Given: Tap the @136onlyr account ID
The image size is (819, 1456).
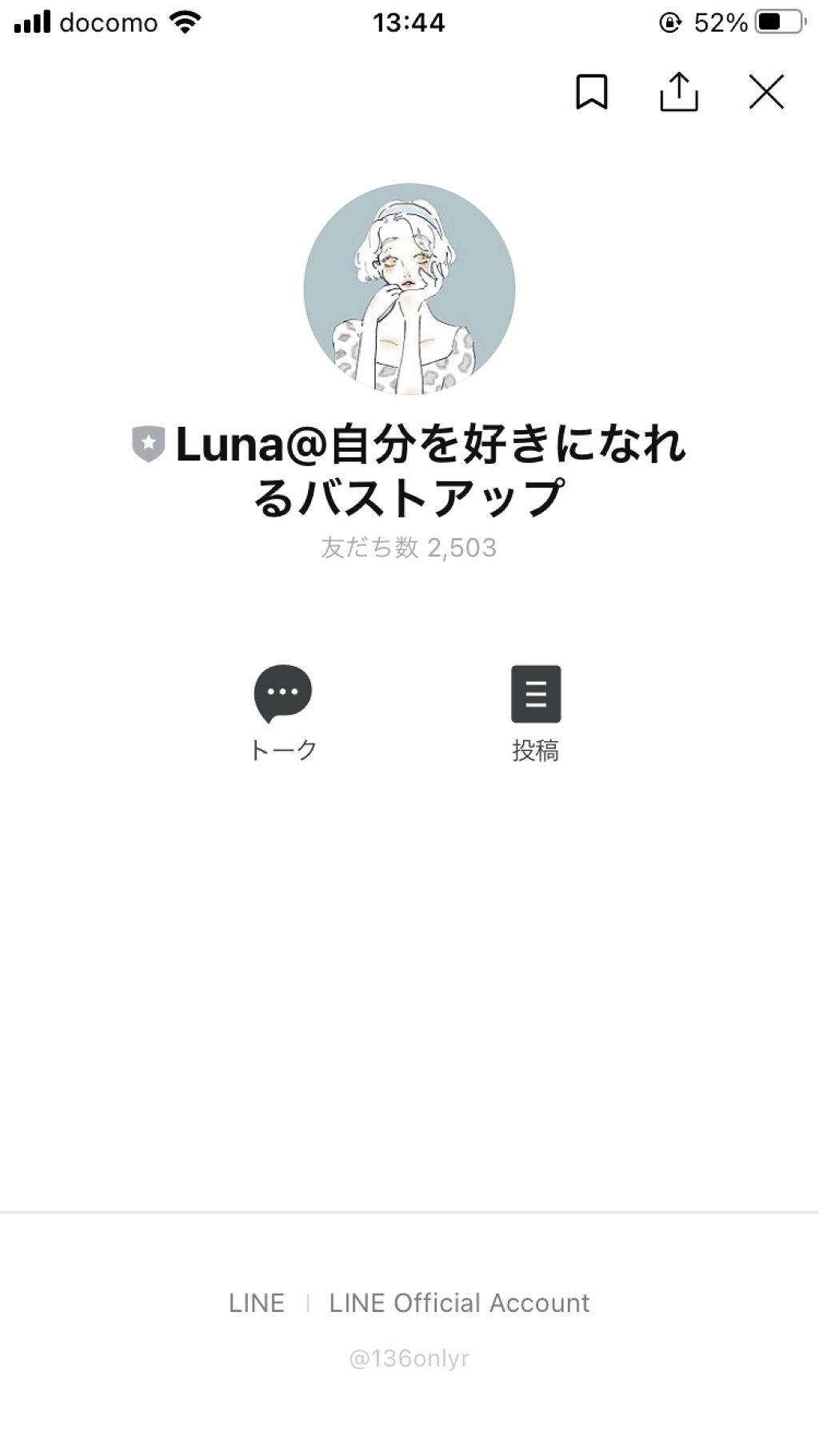Looking at the screenshot, I should (409, 1356).
